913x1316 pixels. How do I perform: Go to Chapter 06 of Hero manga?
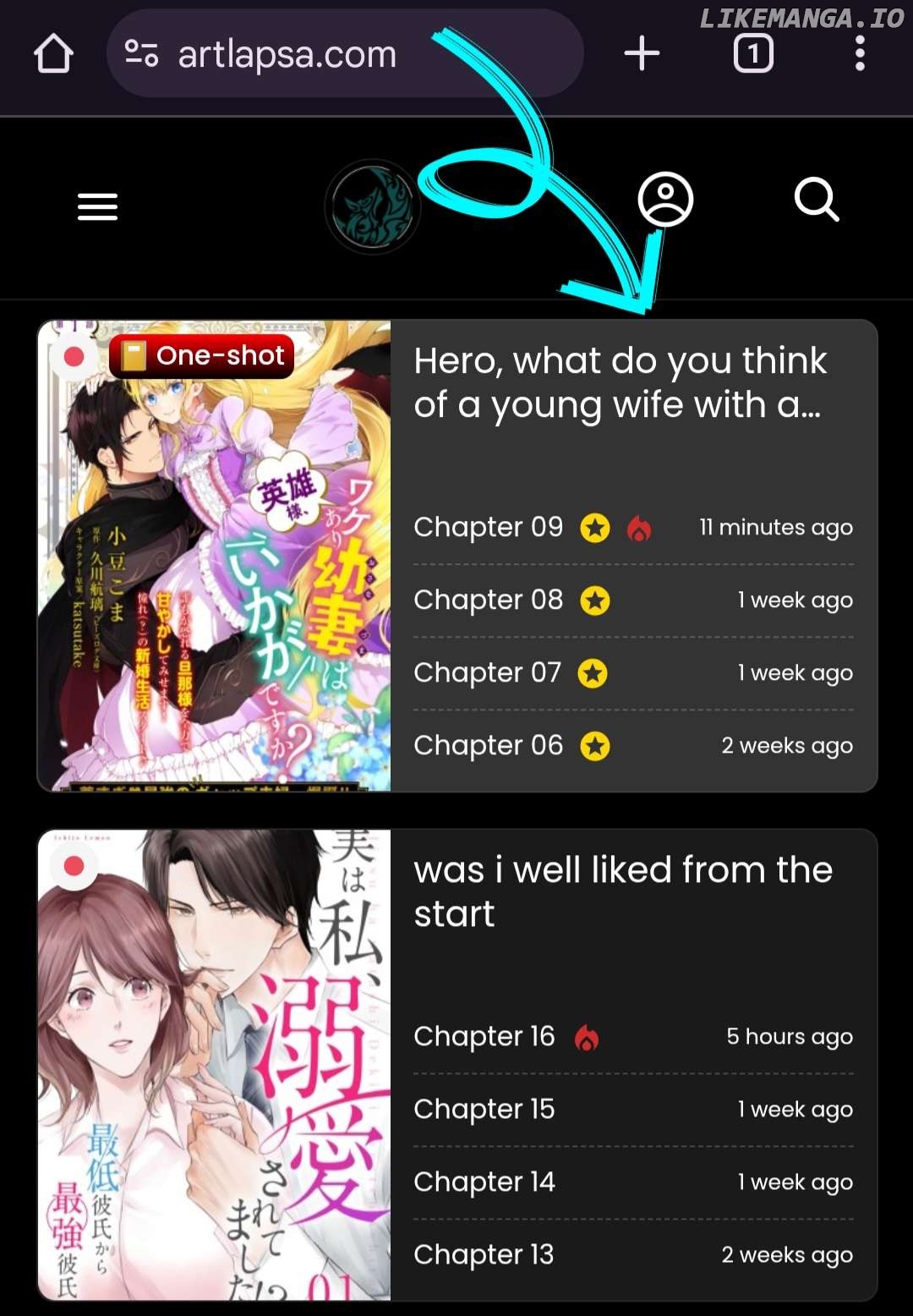(x=488, y=745)
